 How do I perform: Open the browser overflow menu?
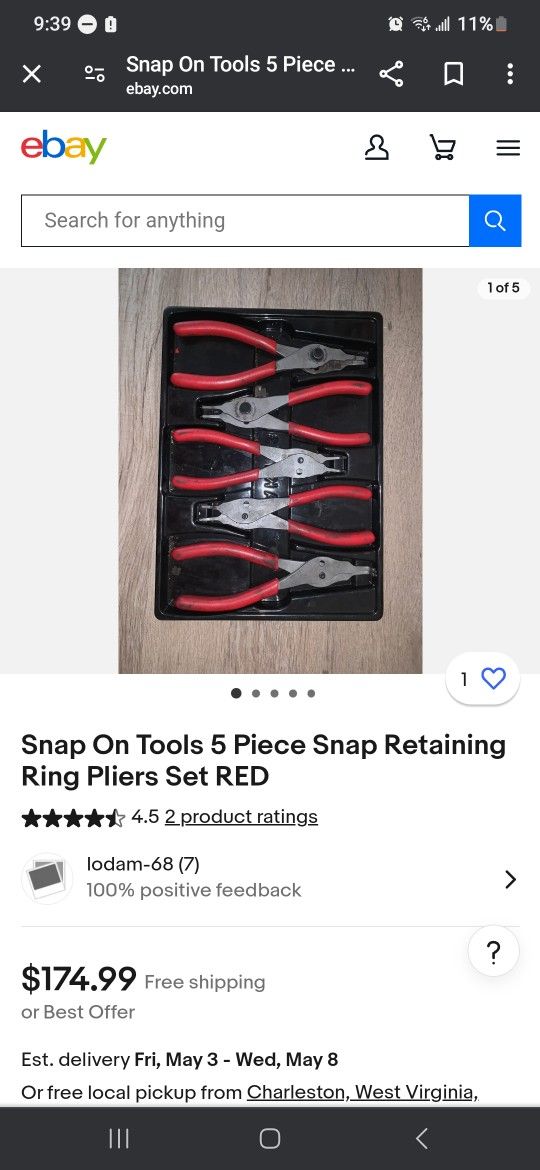click(509, 74)
